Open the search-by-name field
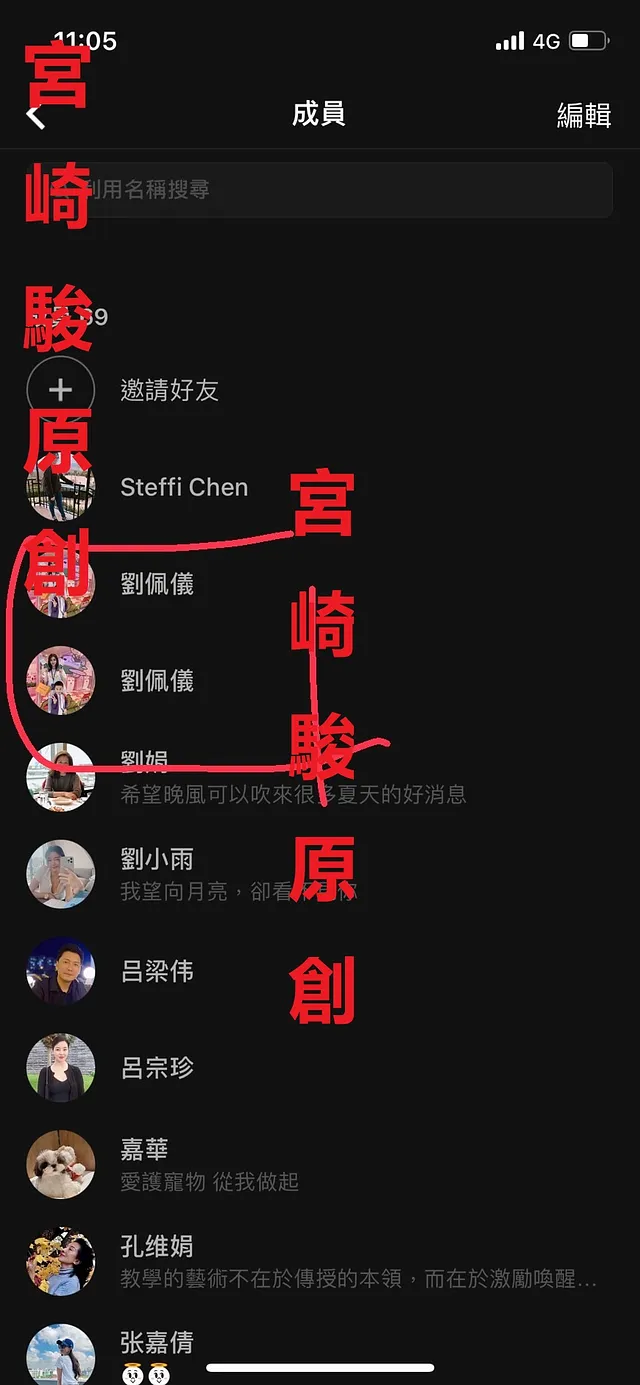640x1385 pixels. click(x=330, y=189)
